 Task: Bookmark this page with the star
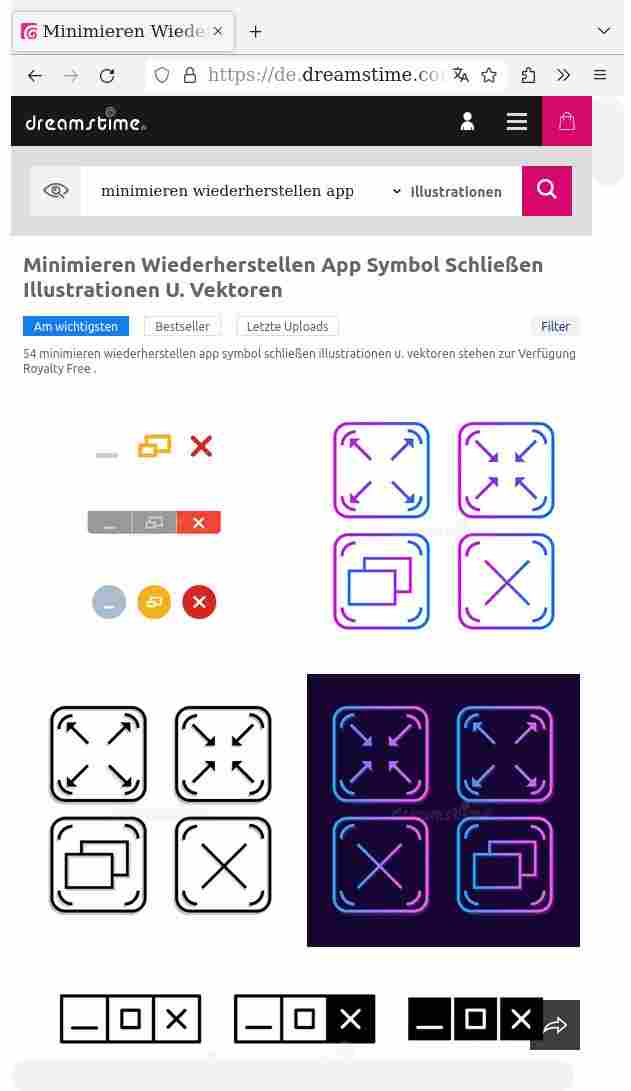(x=489, y=75)
